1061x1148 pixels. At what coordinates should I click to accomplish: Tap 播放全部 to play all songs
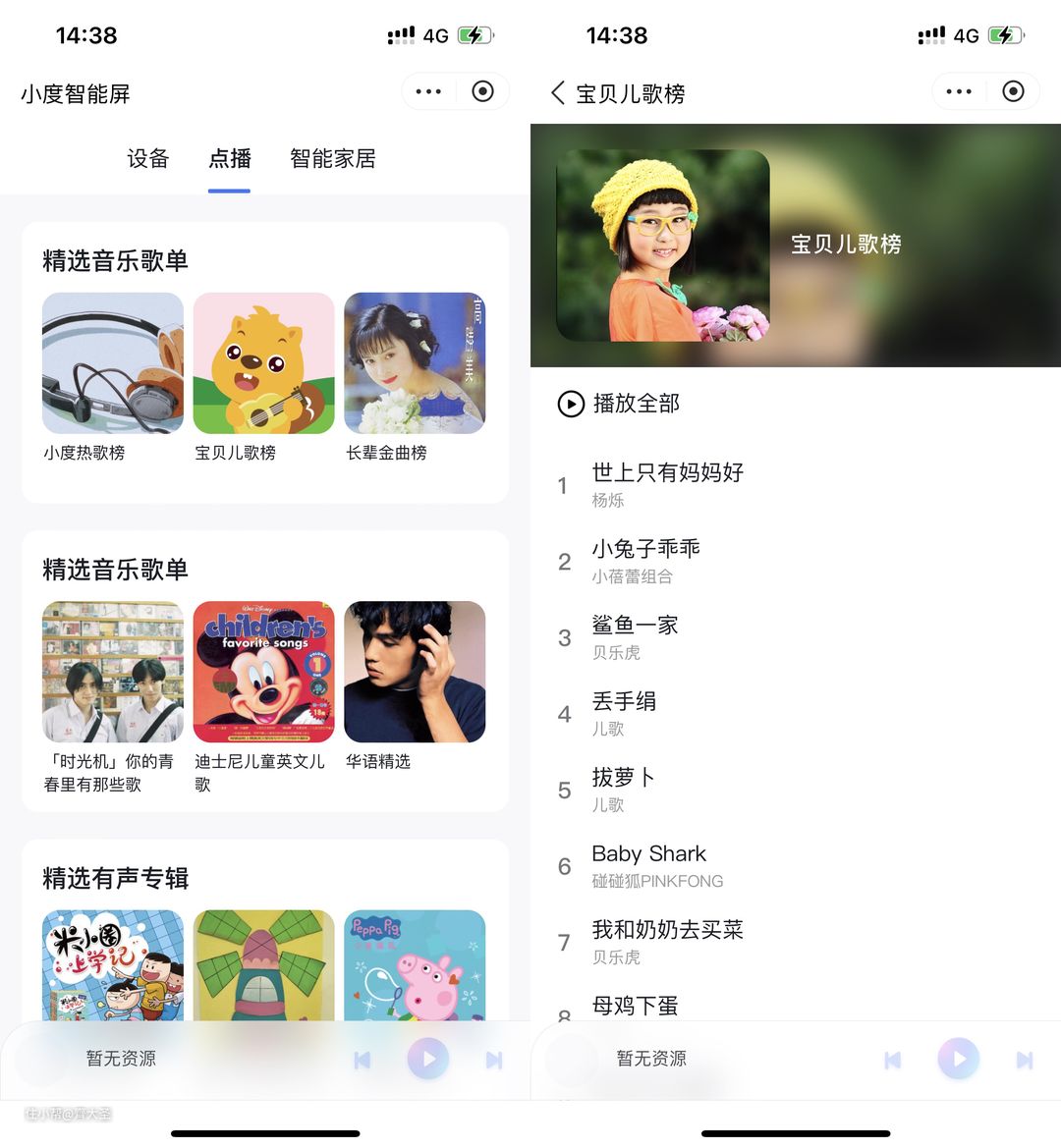tap(620, 404)
